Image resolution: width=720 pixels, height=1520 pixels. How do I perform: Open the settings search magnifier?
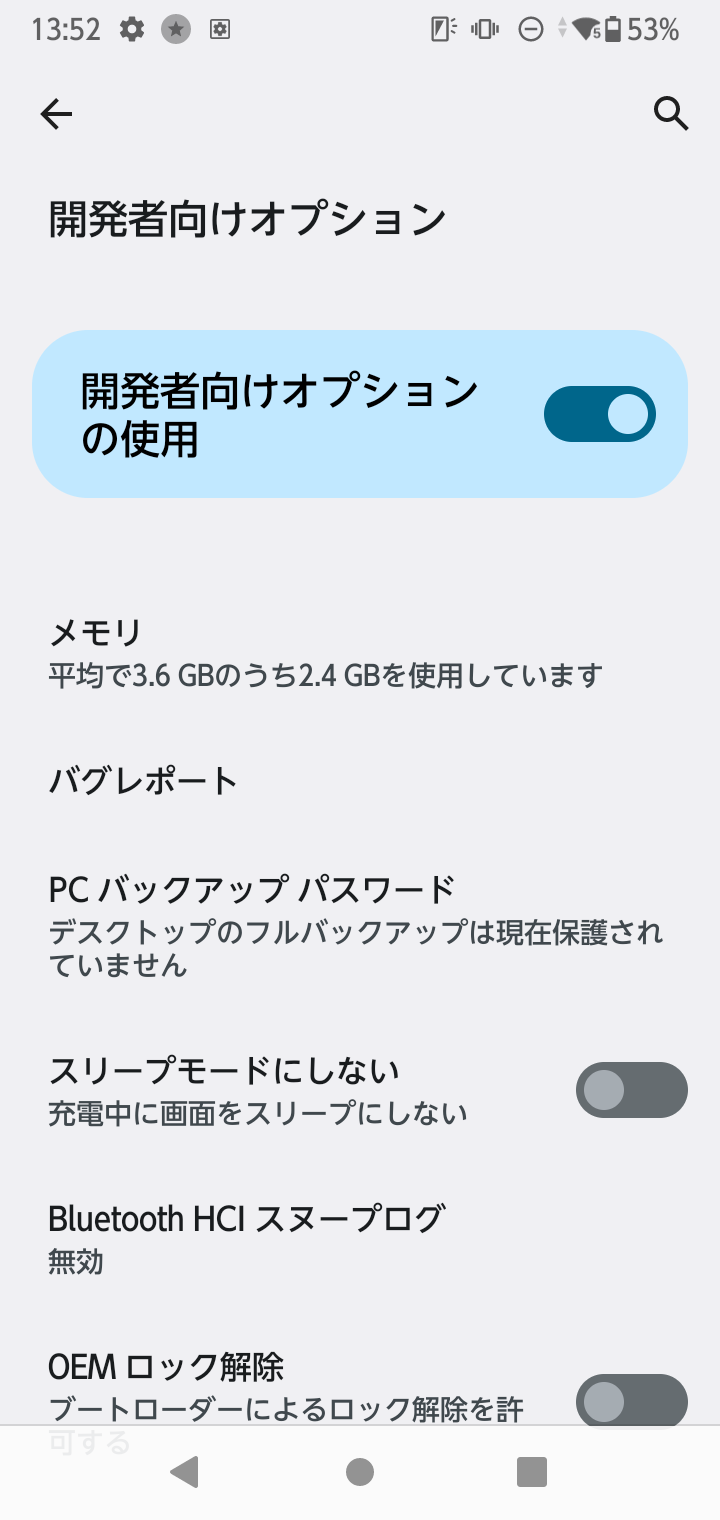click(671, 114)
